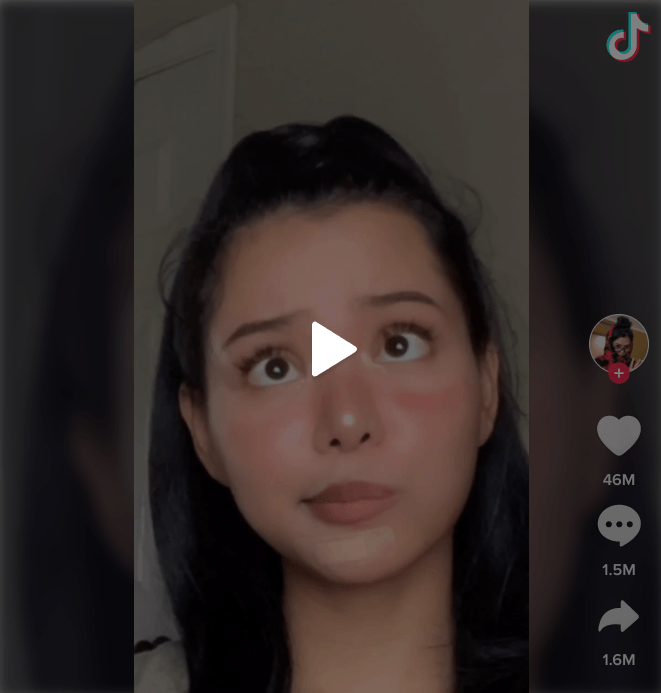661x693 pixels.
Task: Open the comments with the speech bubble icon
Action: (619, 526)
